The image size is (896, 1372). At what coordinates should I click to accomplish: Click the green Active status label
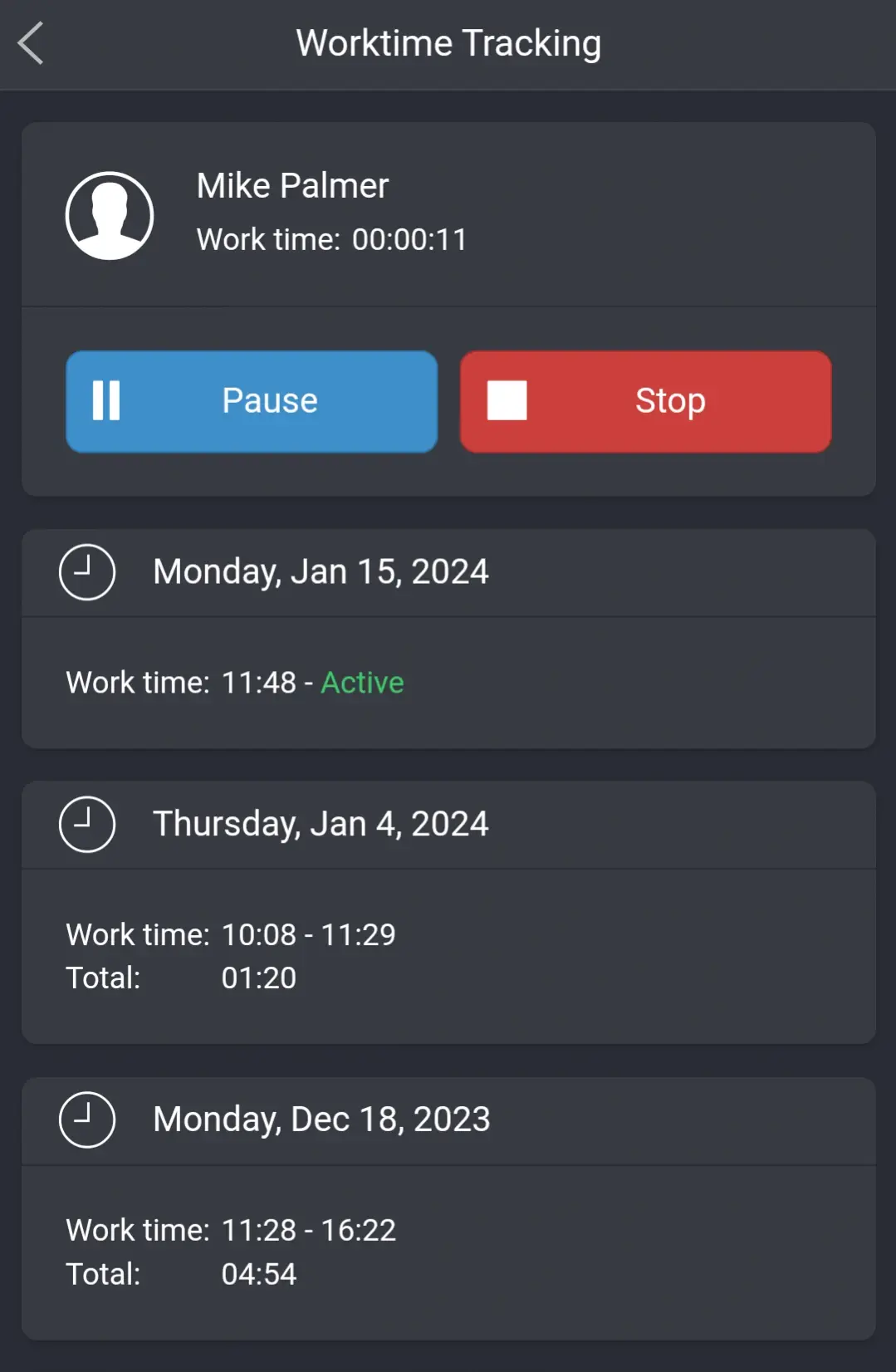click(363, 682)
